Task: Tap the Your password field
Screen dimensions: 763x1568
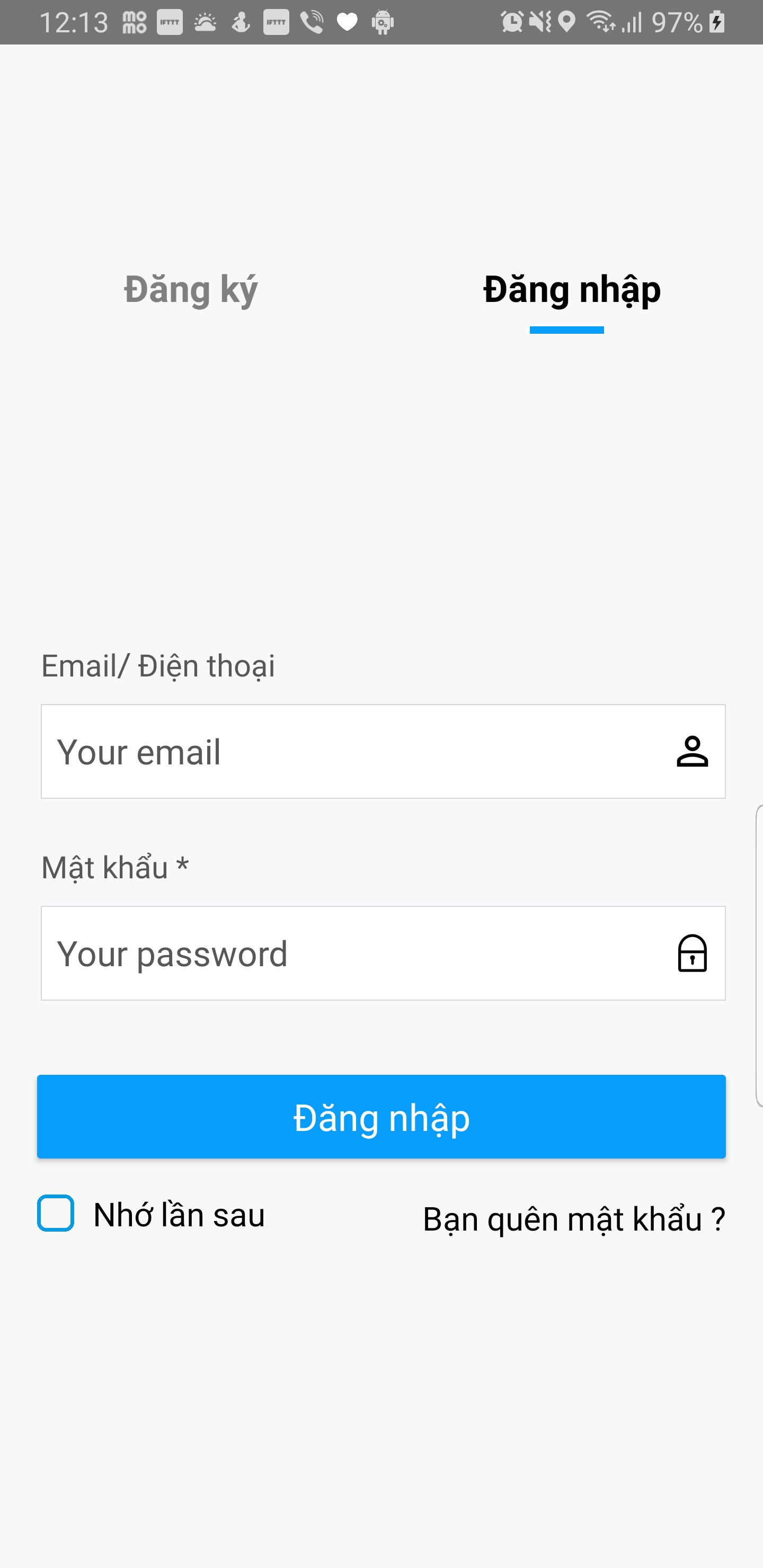Action: (353, 953)
